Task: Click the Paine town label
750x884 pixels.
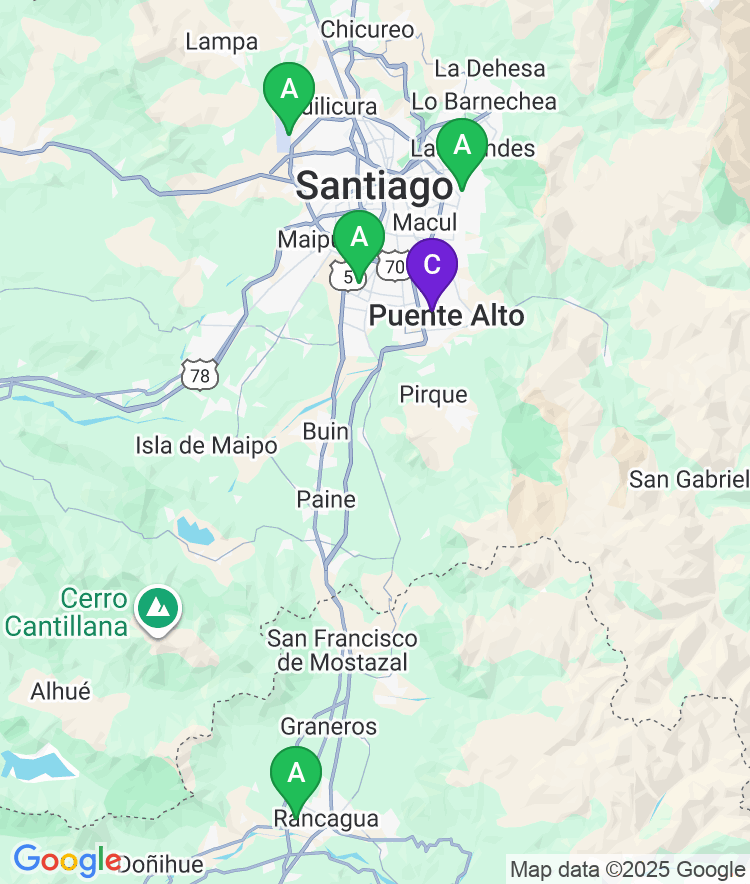Action: tap(328, 498)
